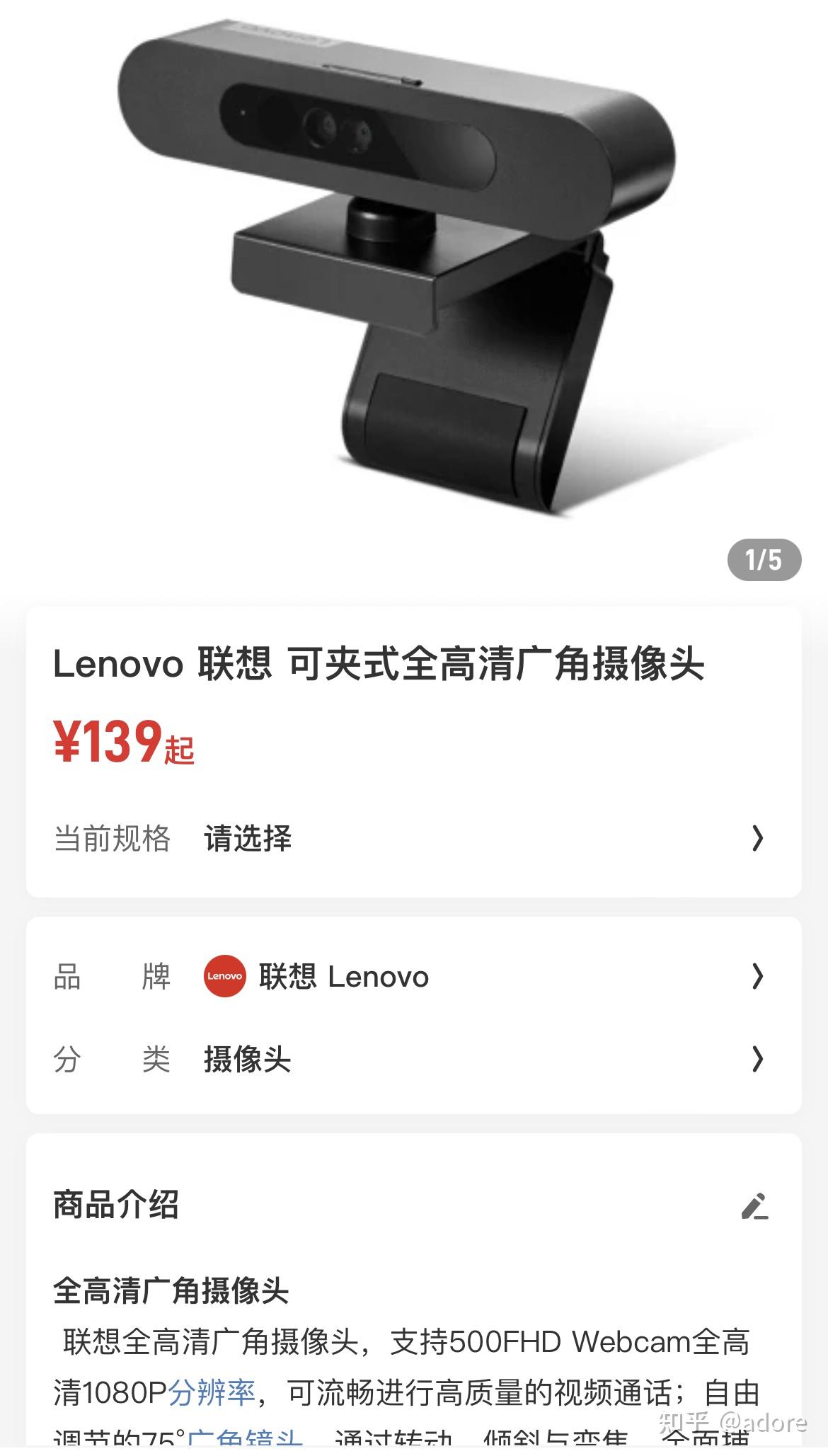Click the red Lenovo brand logo icon

[x=225, y=976]
